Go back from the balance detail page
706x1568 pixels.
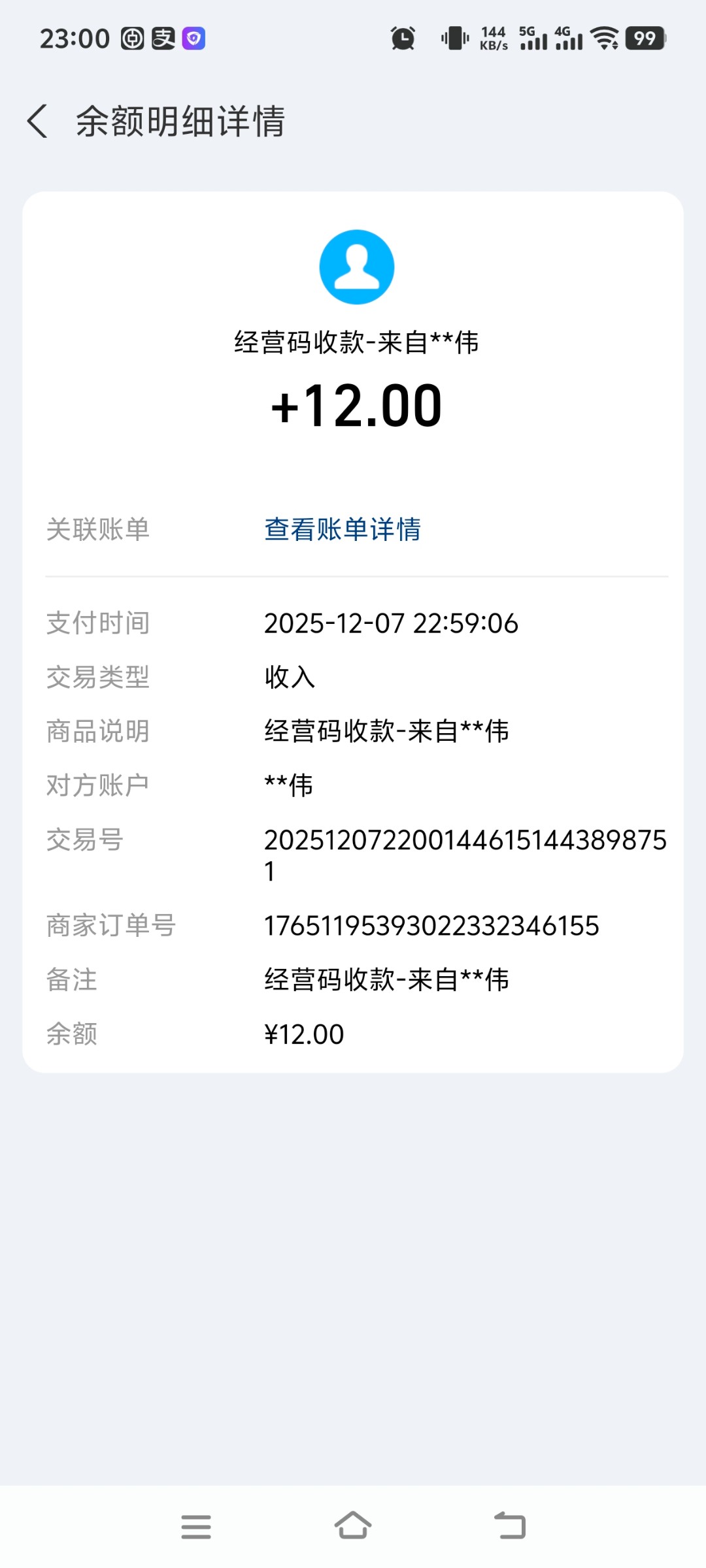(38, 122)
